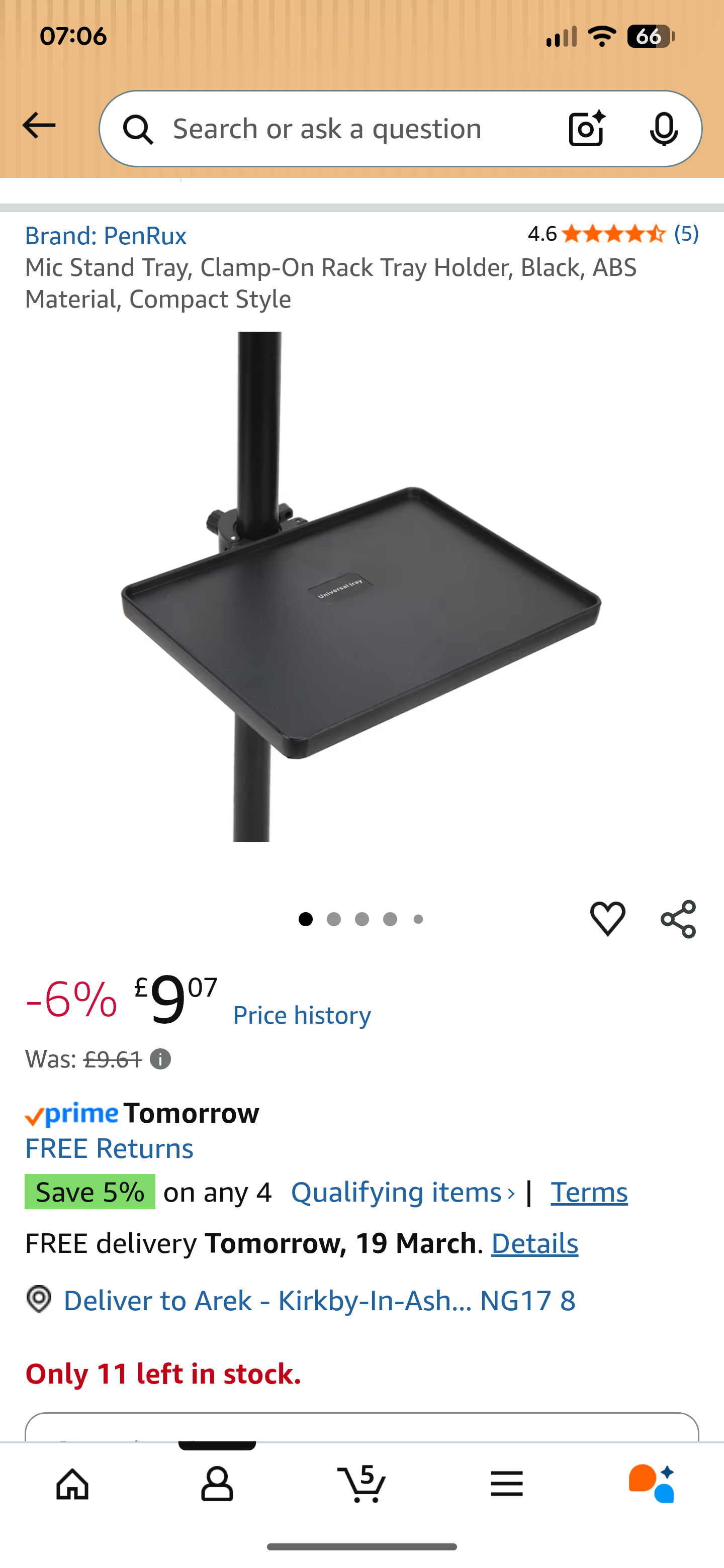Viewport: 724px width, 1568px height.
Task: Open the PenRux brand link
Action: pos(106,236)
